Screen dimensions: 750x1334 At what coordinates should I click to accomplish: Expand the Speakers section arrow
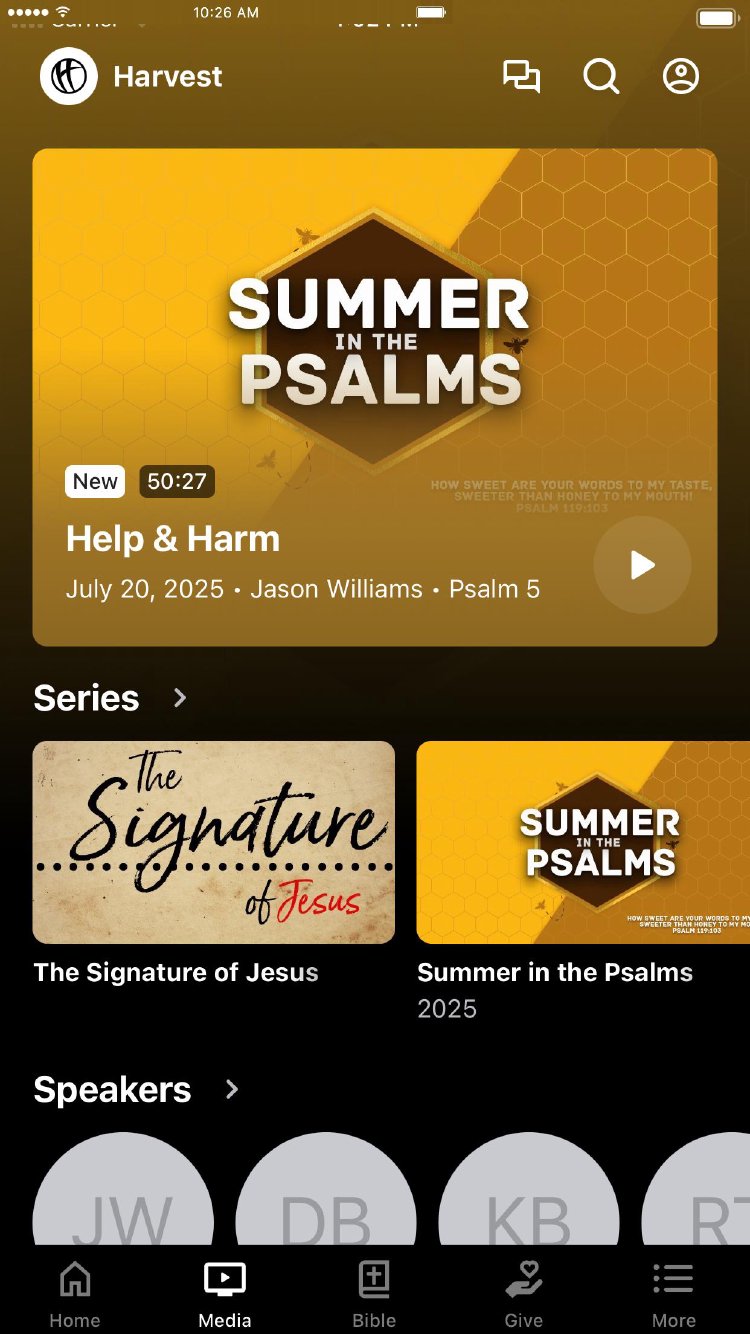232,1089
